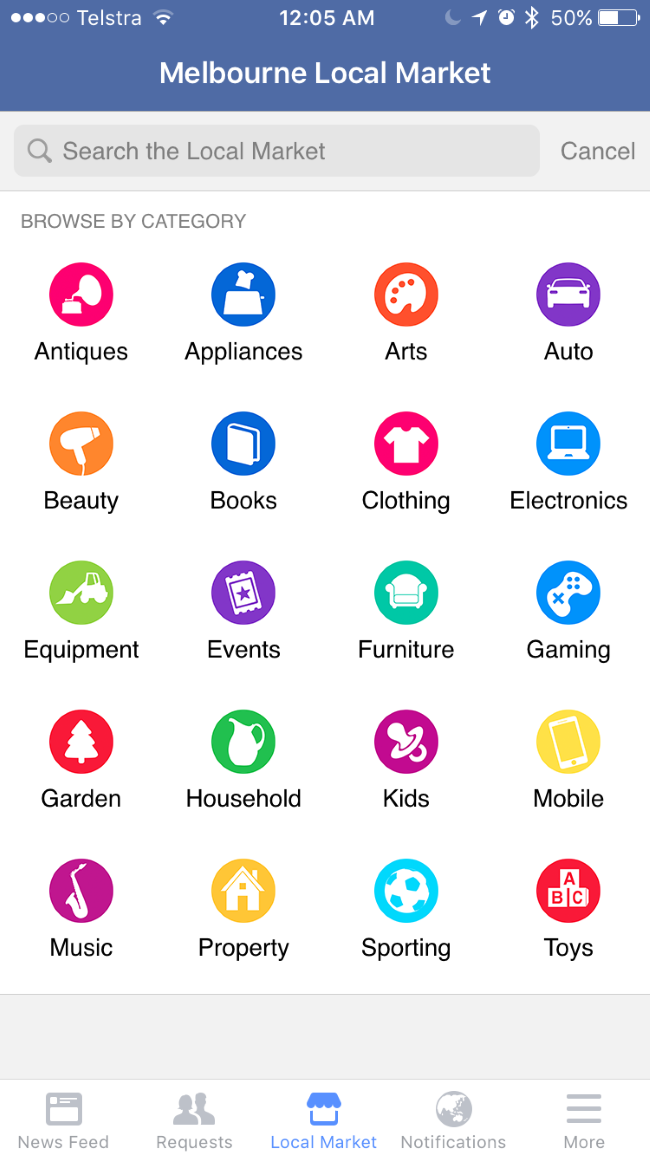Open the More tab
Screen dimensions: 650x1156
click(x=584, y=1120)
